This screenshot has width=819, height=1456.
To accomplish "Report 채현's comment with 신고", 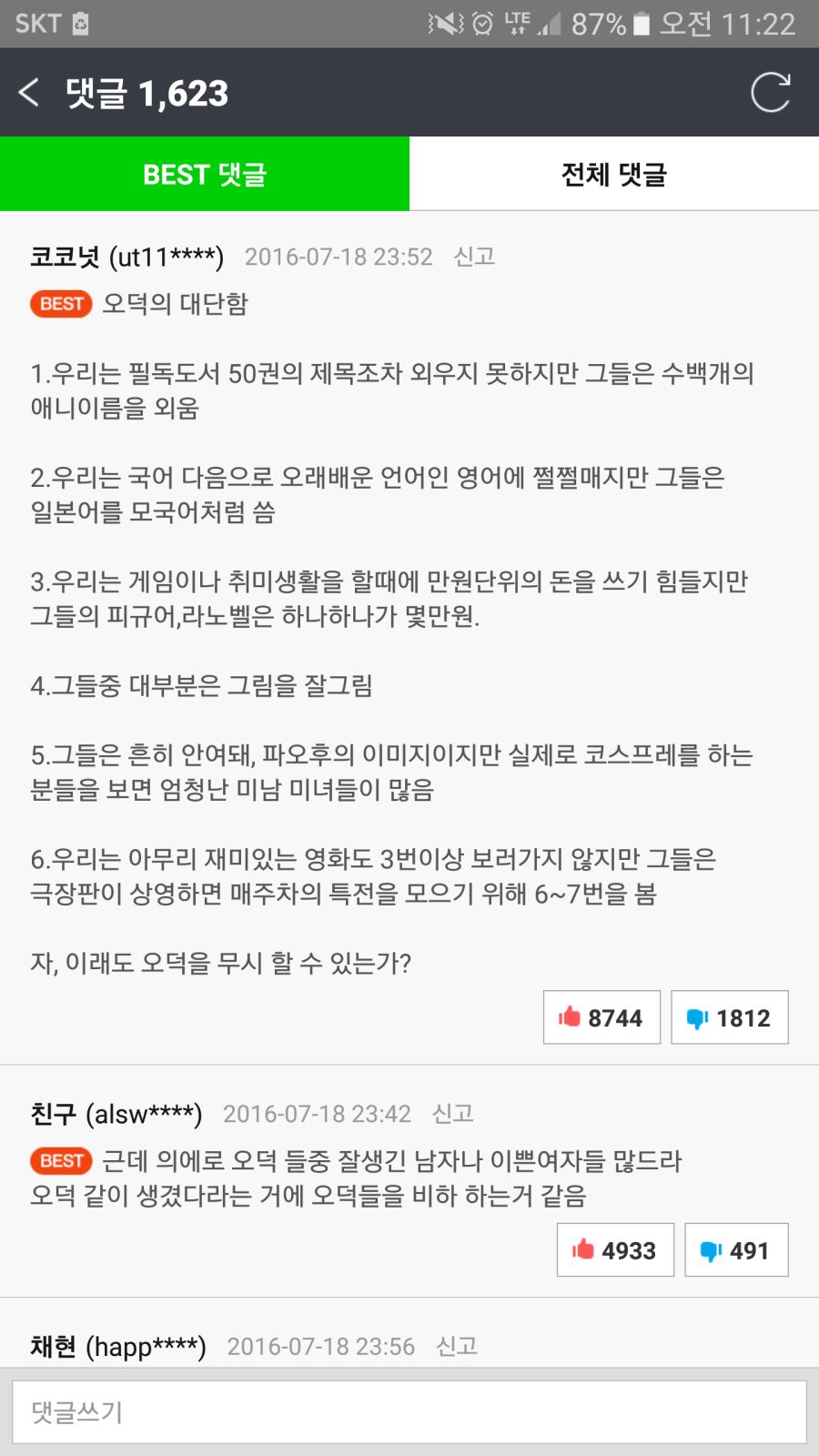I will pyautogui.click(x=456, y=1346).
